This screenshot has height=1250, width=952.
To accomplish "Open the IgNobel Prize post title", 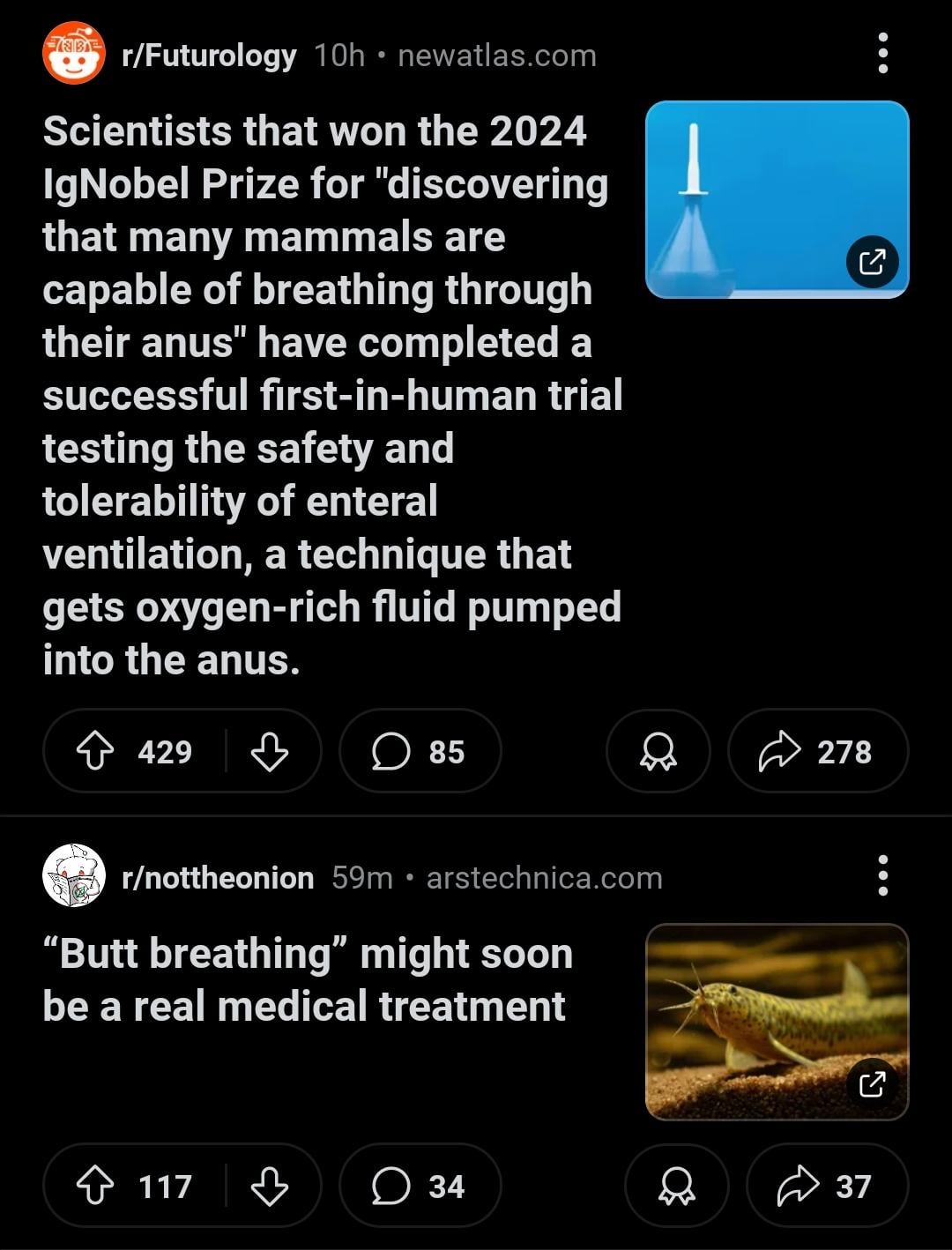I will coord(331,395).
